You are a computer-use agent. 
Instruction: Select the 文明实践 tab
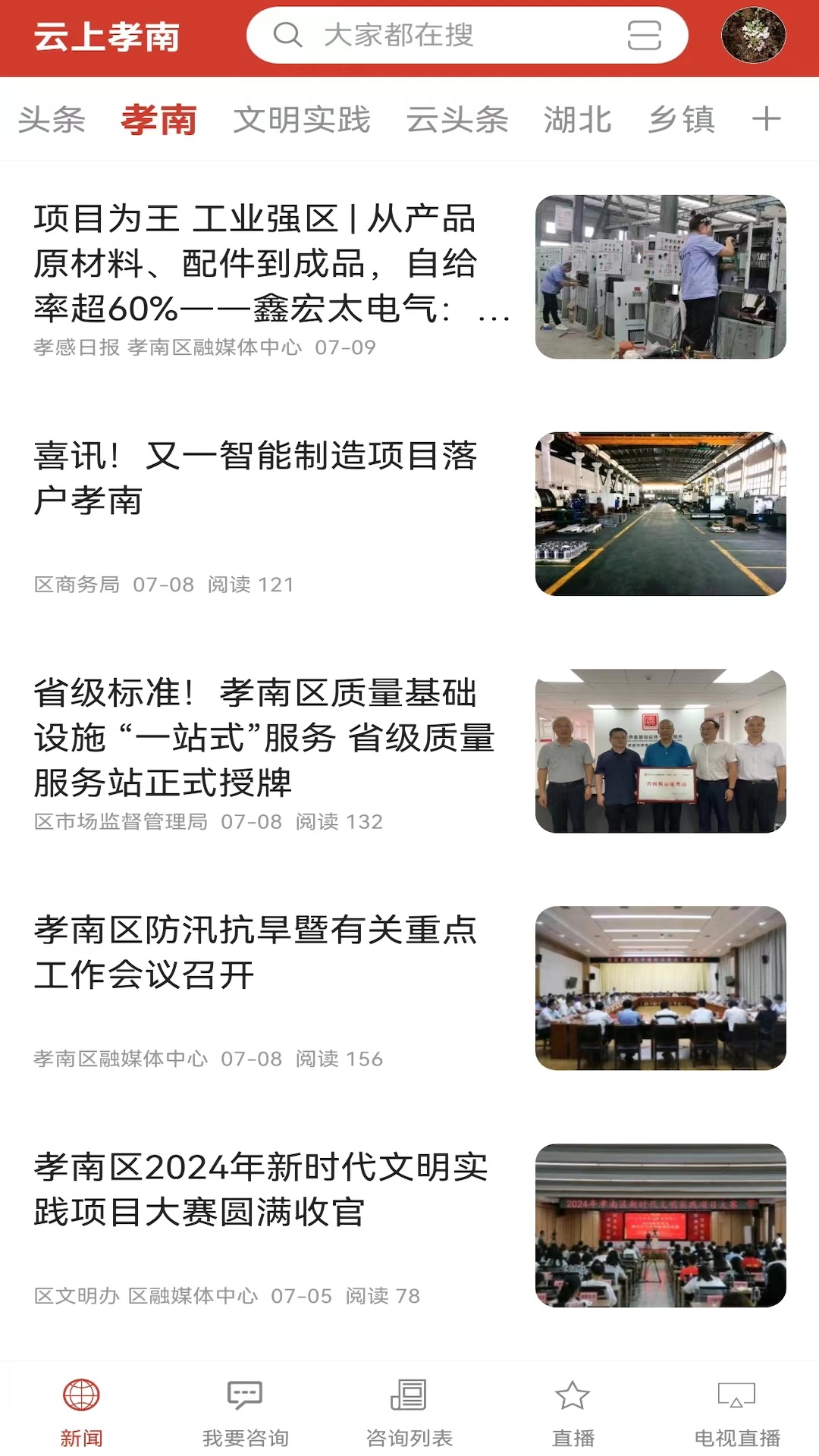click(x=302, y=120)
